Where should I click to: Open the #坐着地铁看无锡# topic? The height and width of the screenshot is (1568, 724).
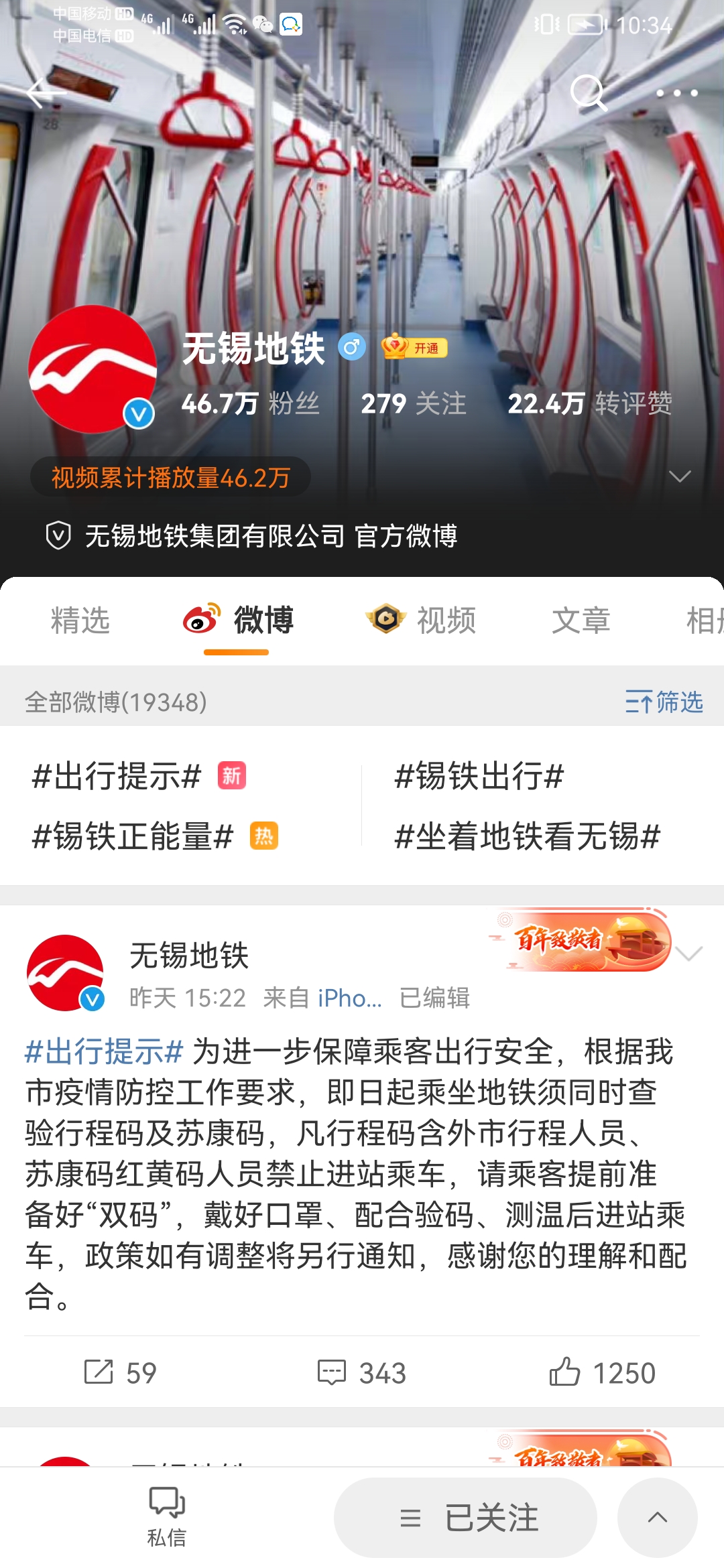[527, 836]
